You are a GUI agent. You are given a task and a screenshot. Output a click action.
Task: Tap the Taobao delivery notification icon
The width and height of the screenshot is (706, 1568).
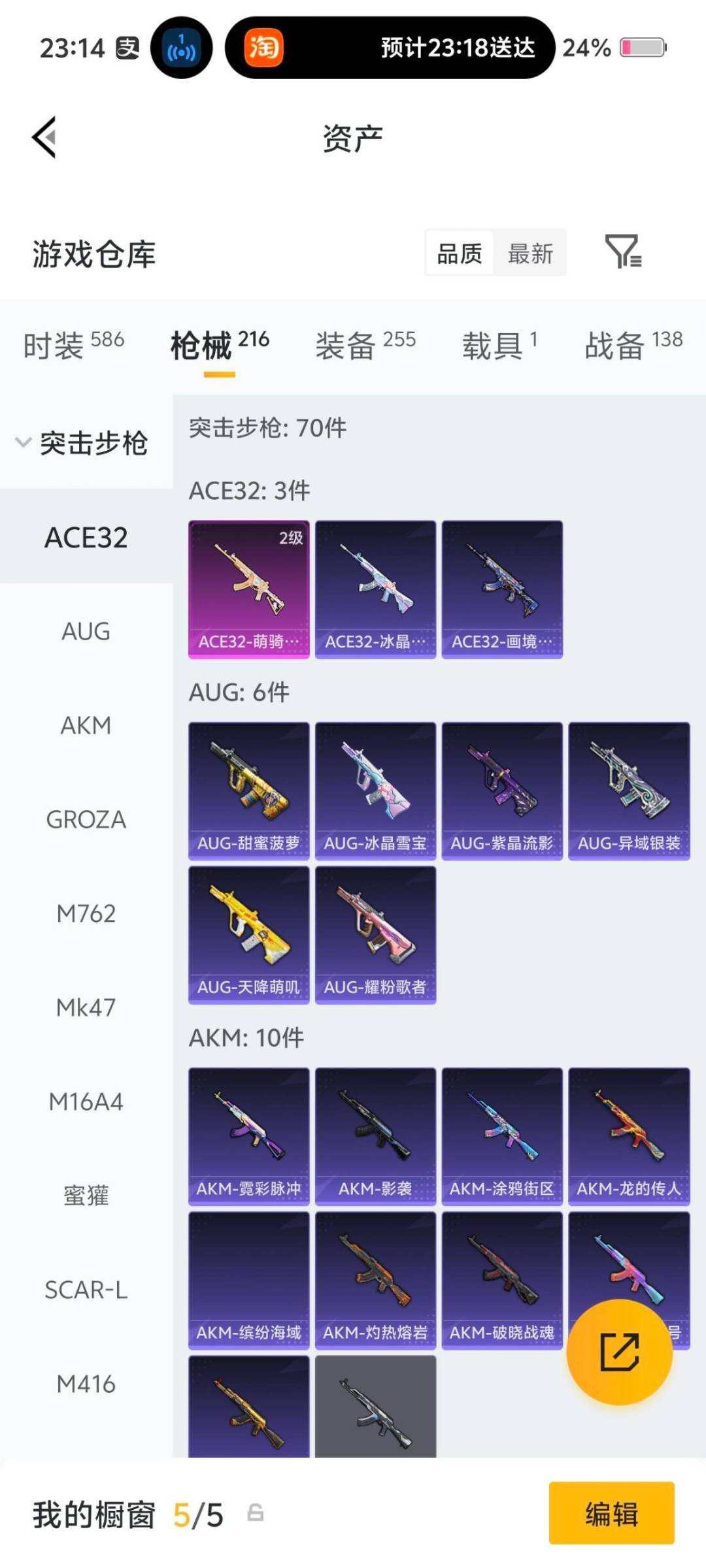pos(265,48)
